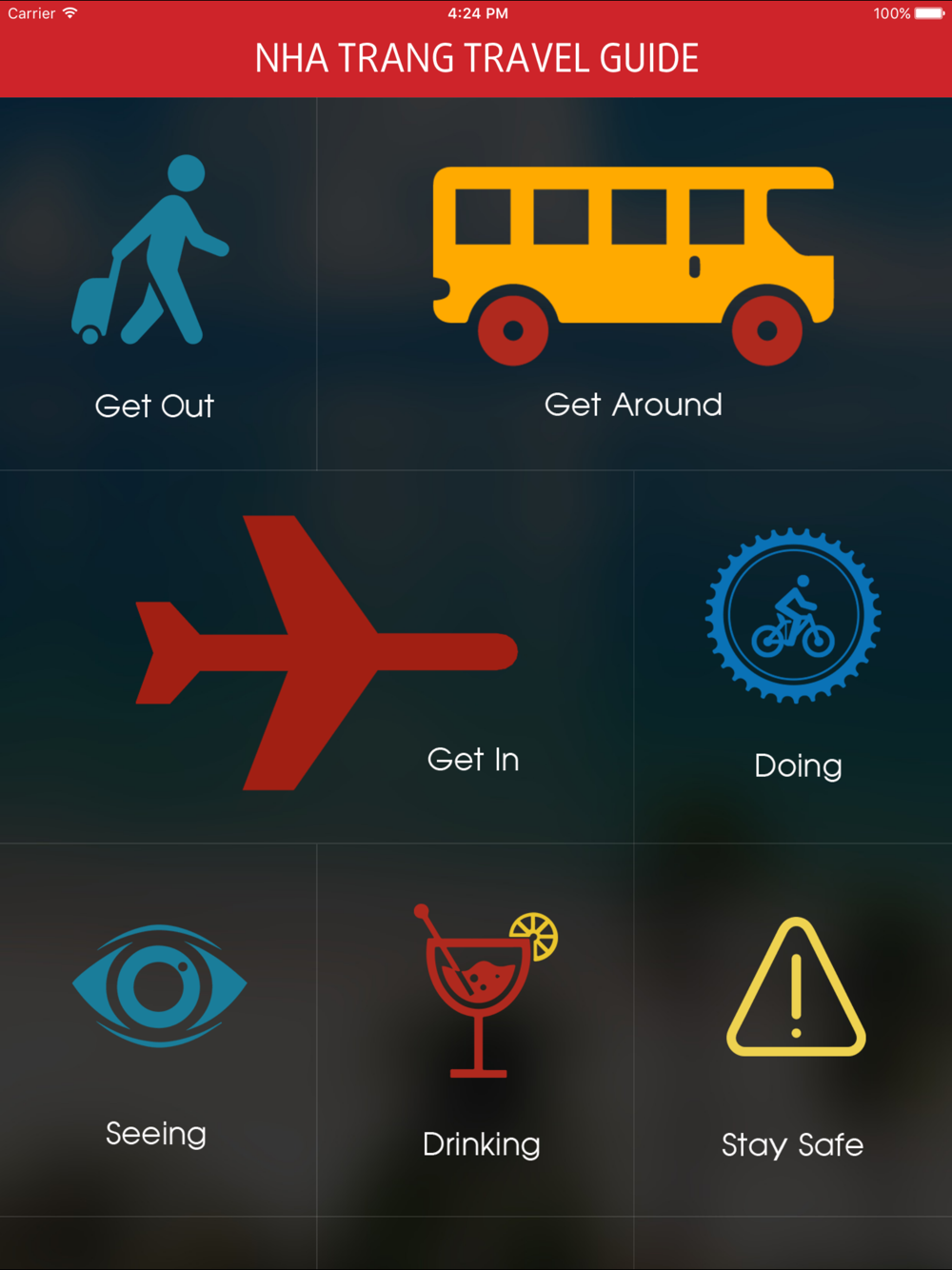This screenshot has width=952, height=1270.
Task: Select the Get In airplane tile
Action: pyautogui.click(x=316, y=657)
